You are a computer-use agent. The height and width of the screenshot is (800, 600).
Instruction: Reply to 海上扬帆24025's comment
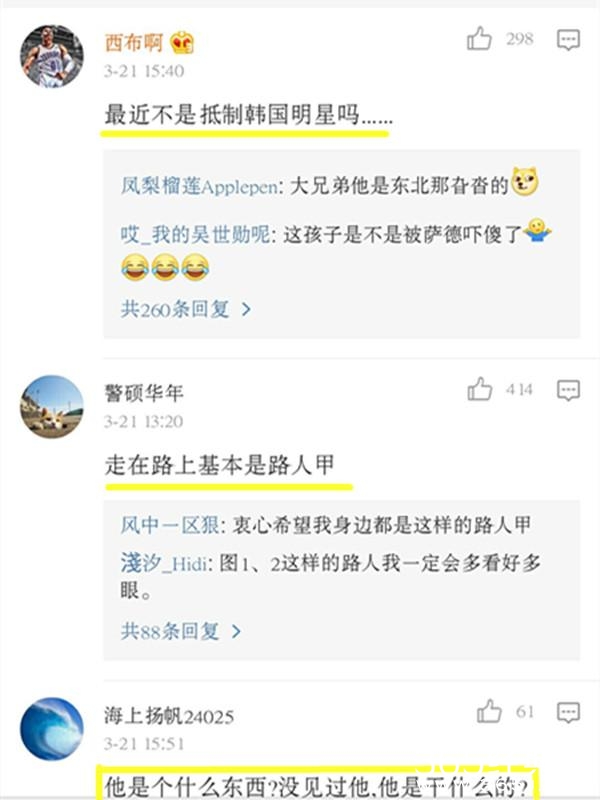pos(568,712)
